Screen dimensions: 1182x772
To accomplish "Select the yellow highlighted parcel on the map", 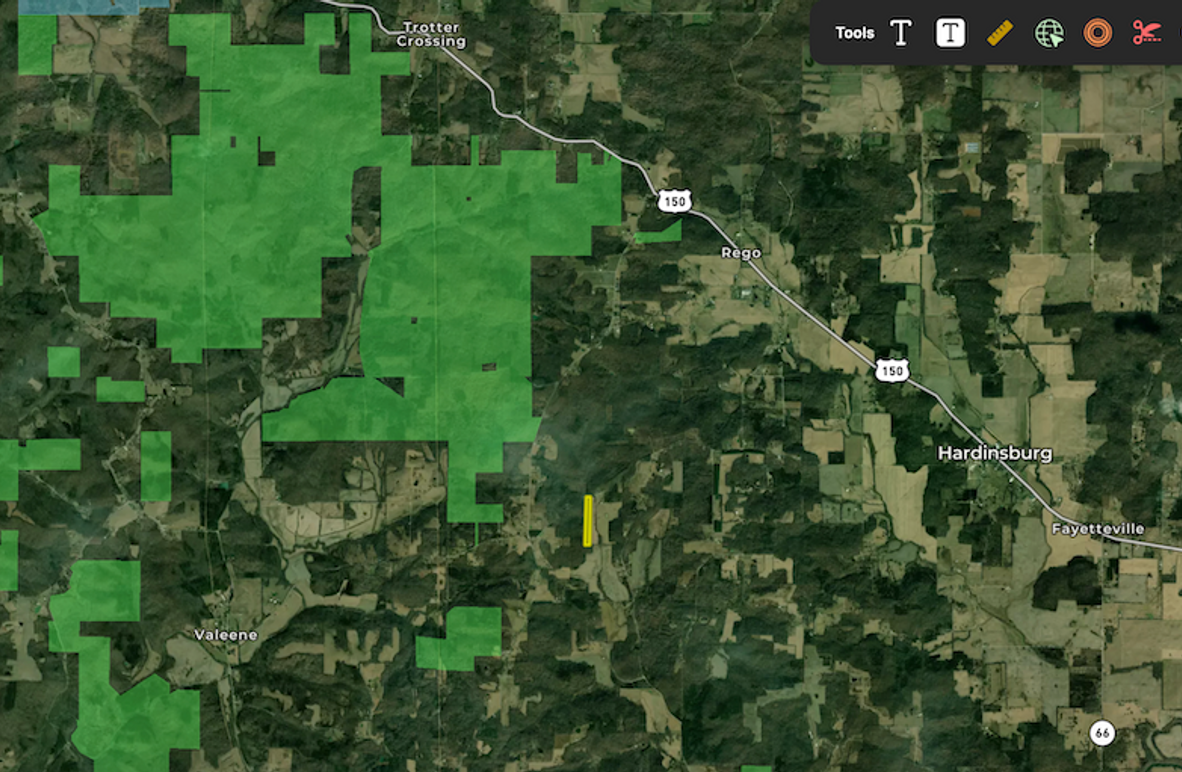I will coord(588,521).
